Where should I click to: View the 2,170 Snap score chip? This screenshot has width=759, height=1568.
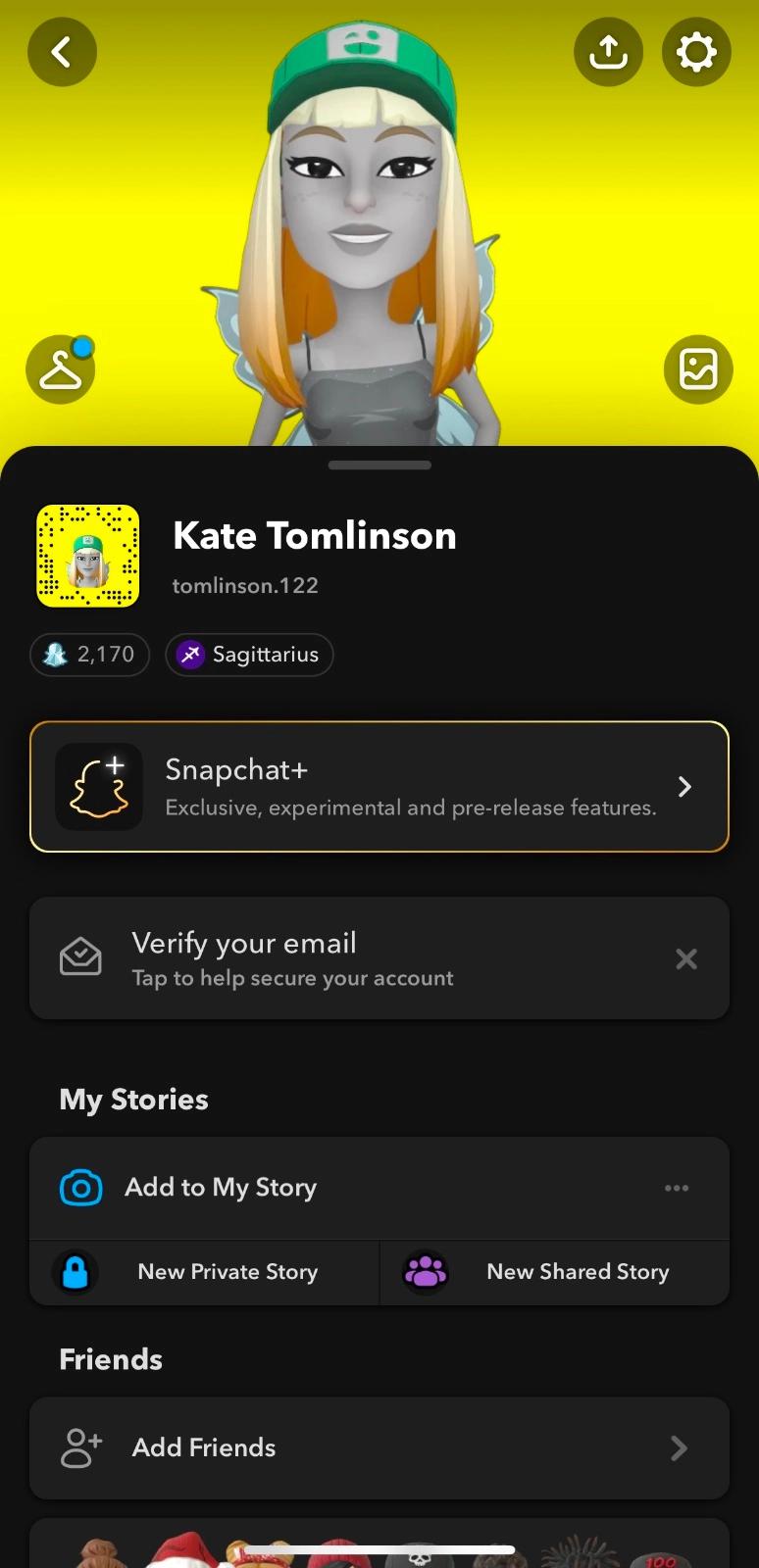[x=90, y=655]
